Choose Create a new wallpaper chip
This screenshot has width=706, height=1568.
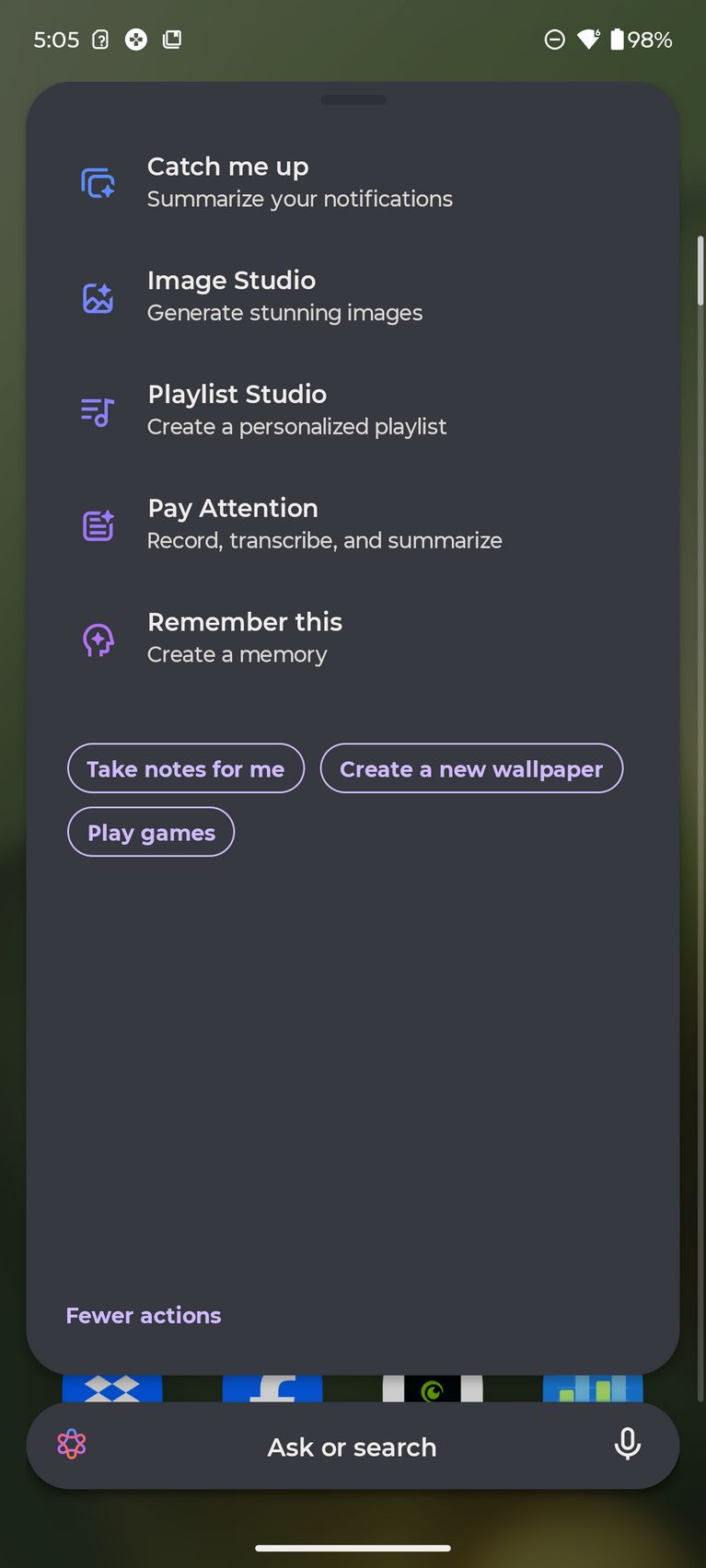click(x=471, y=768)
